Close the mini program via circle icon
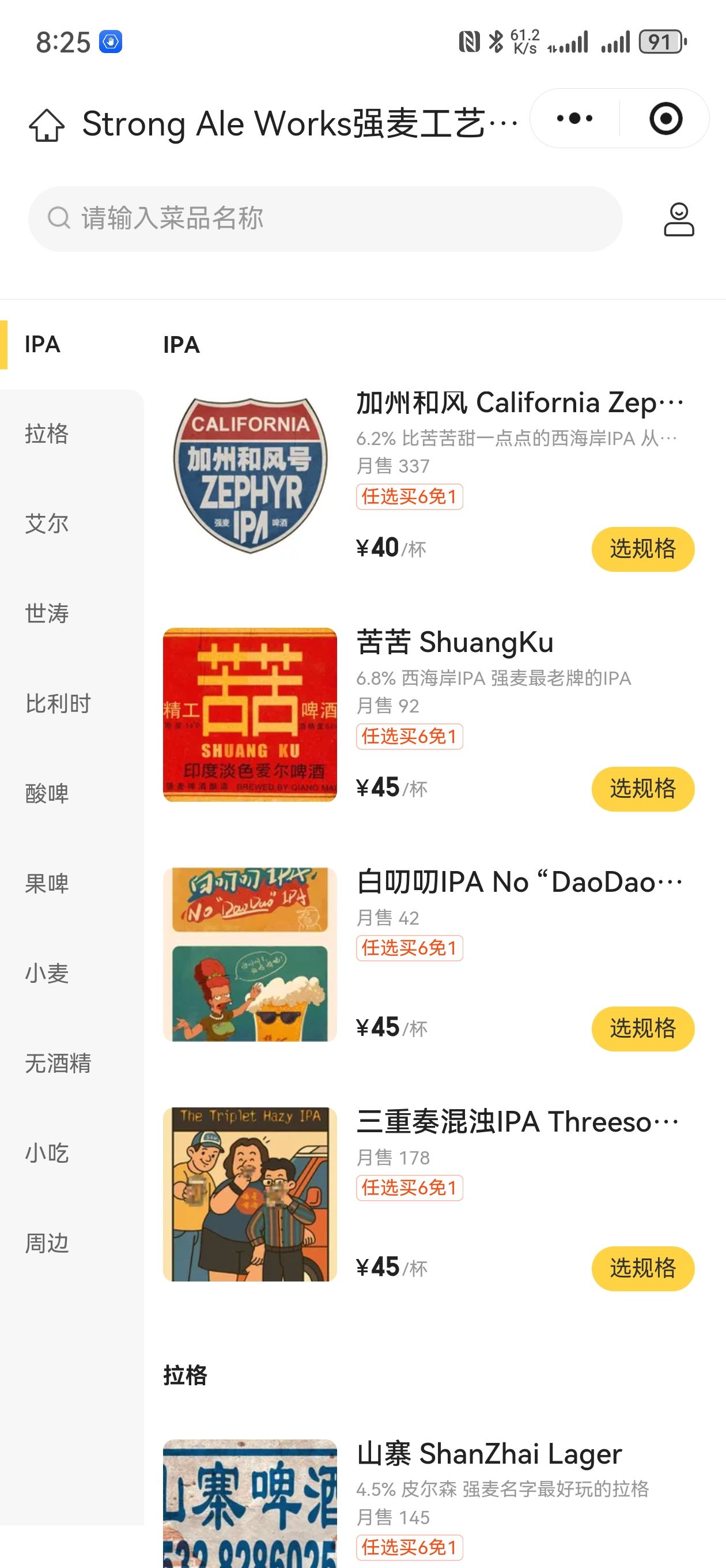The height and width of the screenshot is (1568, 726). click(665, 118)
